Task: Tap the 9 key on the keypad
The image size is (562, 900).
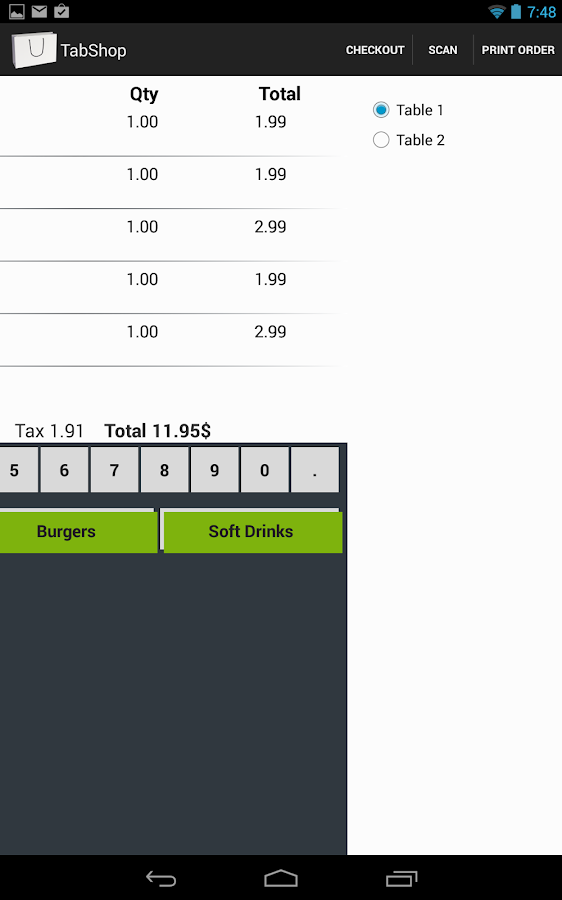Action: coord(214,470)
